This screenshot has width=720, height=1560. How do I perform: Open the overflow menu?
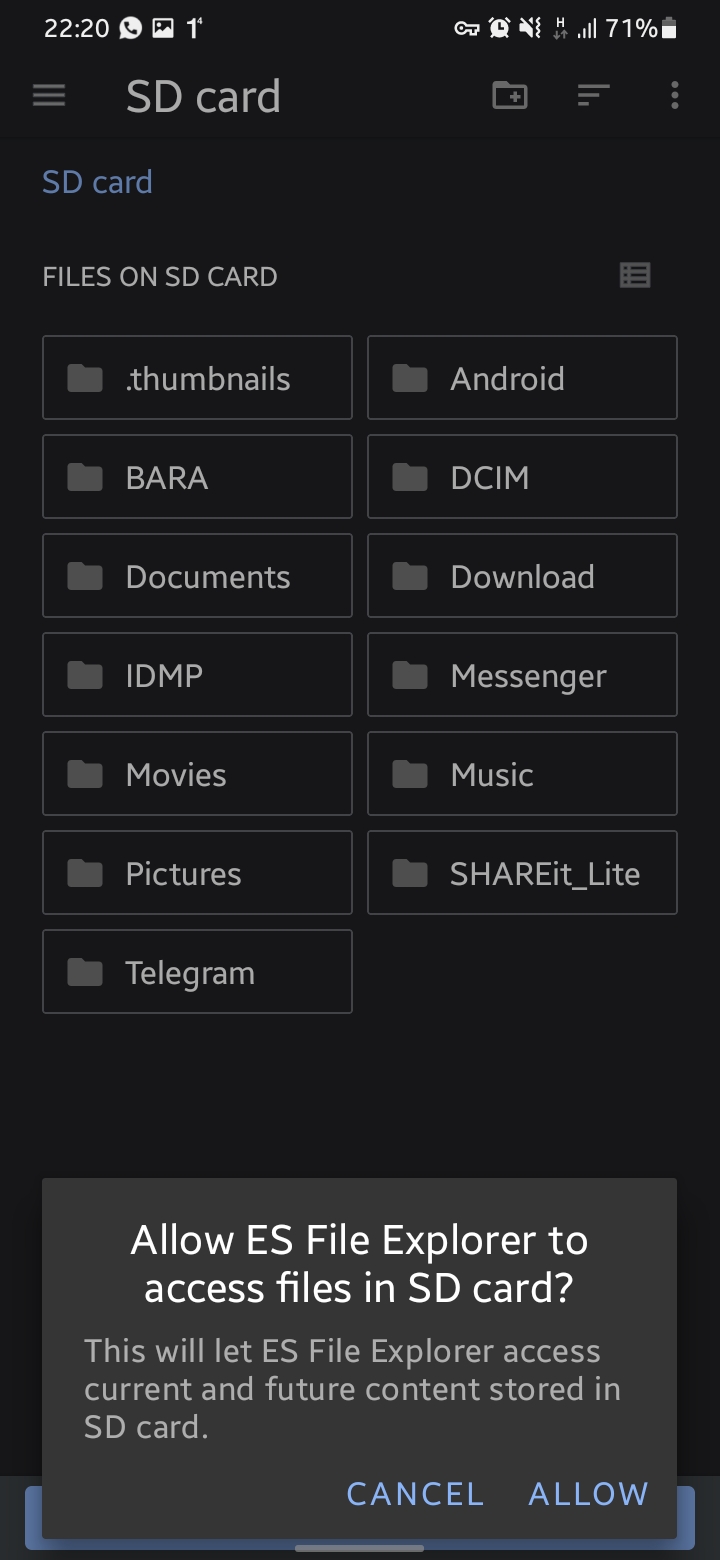tap(675, 96)
